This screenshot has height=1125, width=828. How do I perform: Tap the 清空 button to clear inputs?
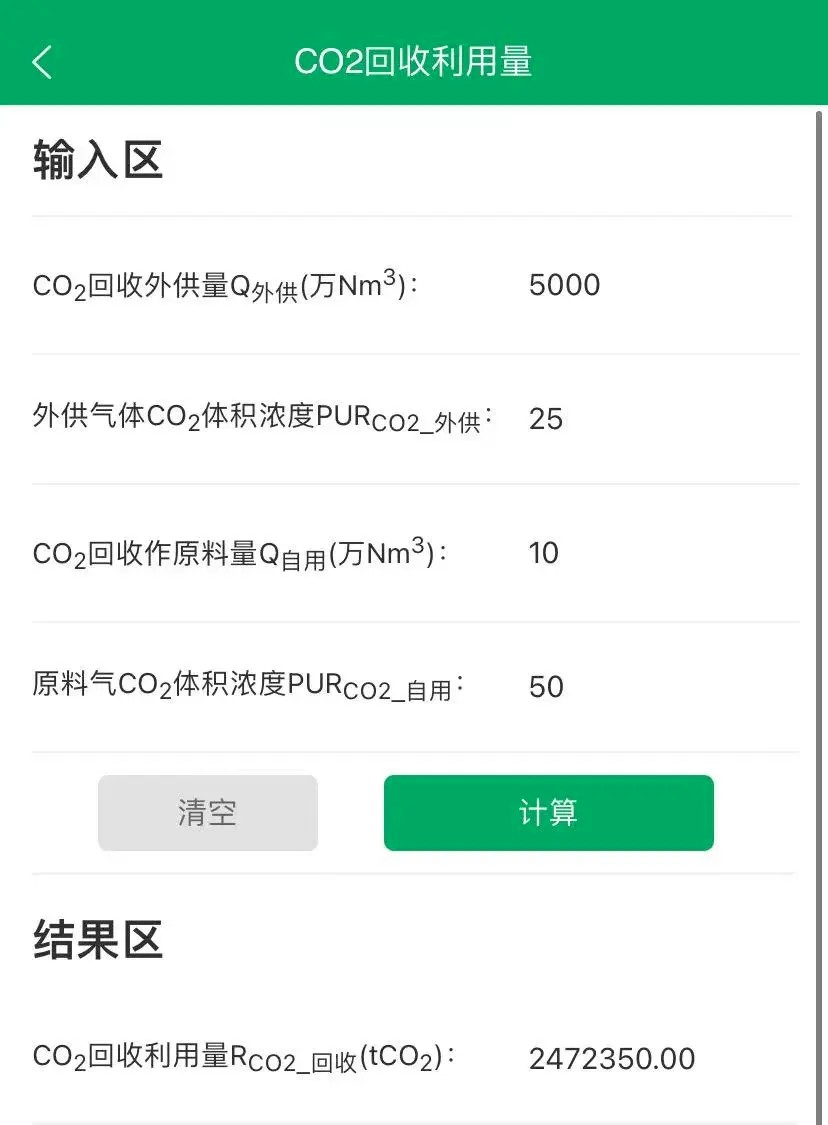[x=208, y=812]
